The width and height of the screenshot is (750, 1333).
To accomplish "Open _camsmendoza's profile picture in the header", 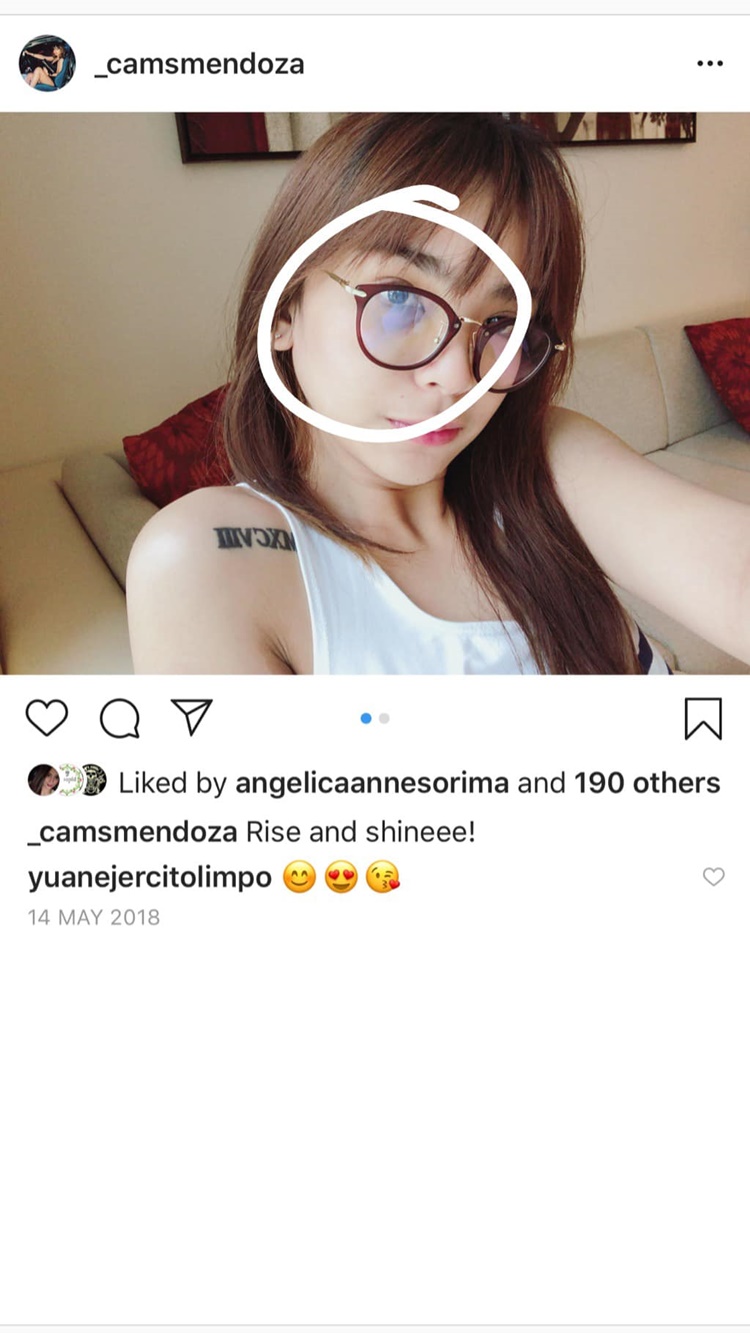I will (47, 64).
